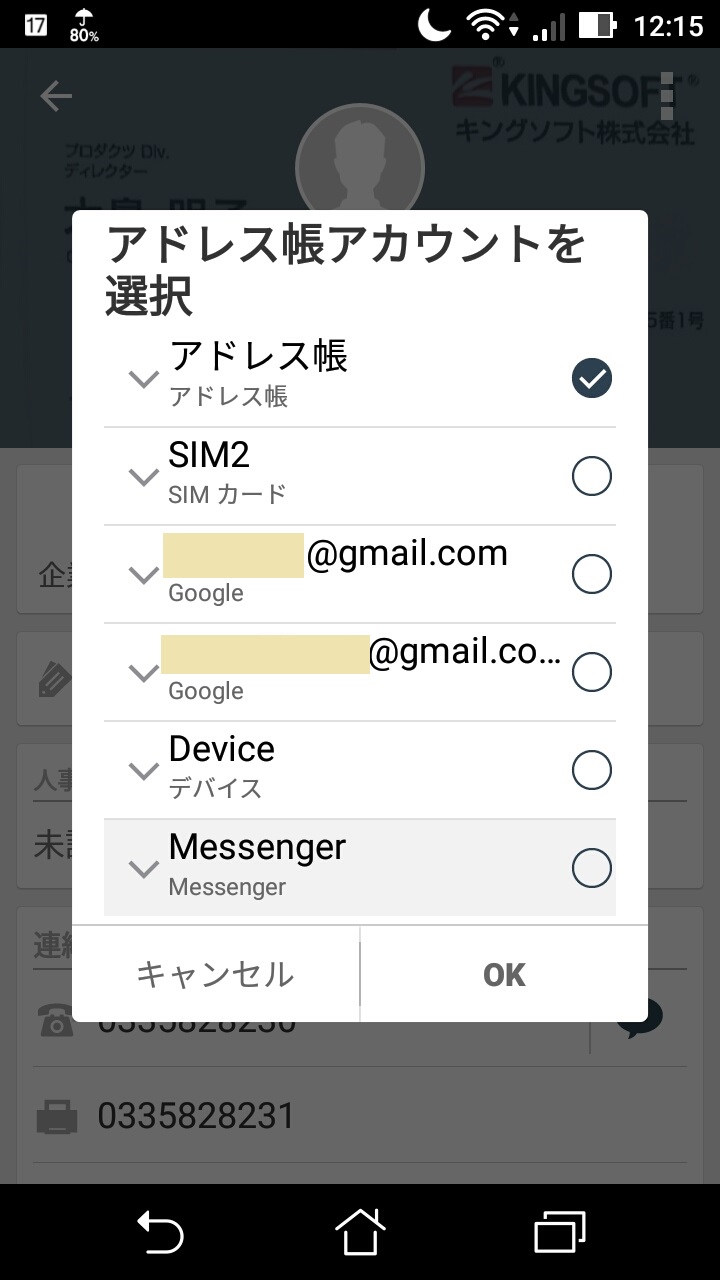
Task: Expand the Device row chevron
Action: coord(145,771)
